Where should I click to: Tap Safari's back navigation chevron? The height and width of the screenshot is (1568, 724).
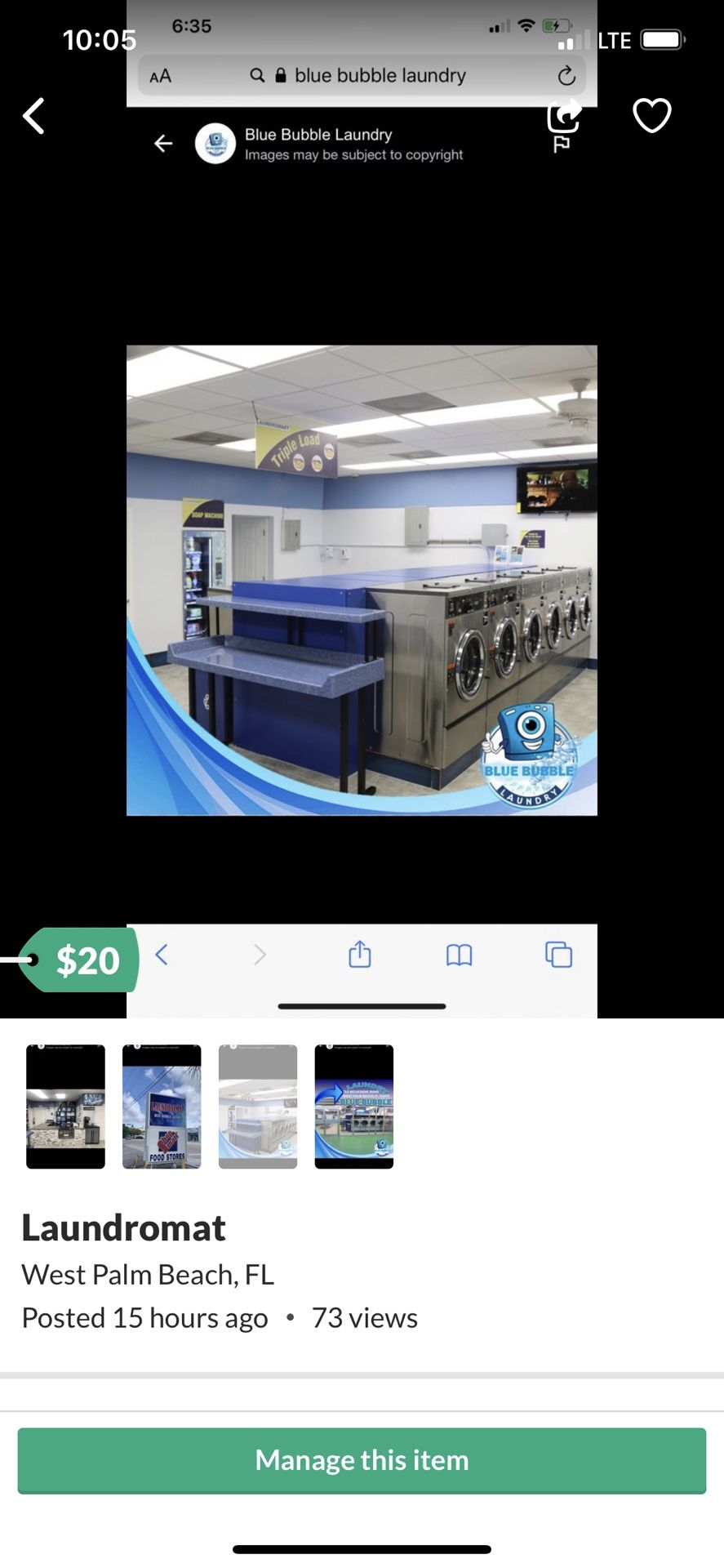161,954
